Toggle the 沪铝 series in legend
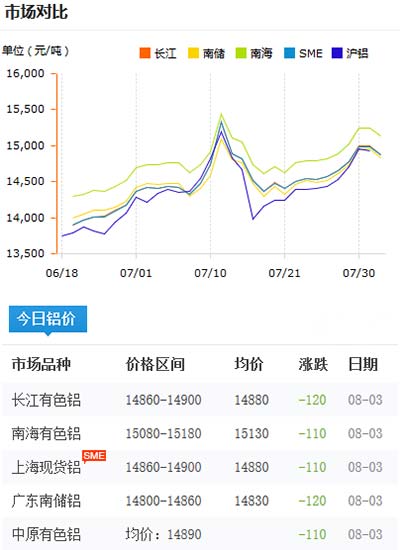The width and height of the screenshot is (400, 550). click(x=350, y=53)
